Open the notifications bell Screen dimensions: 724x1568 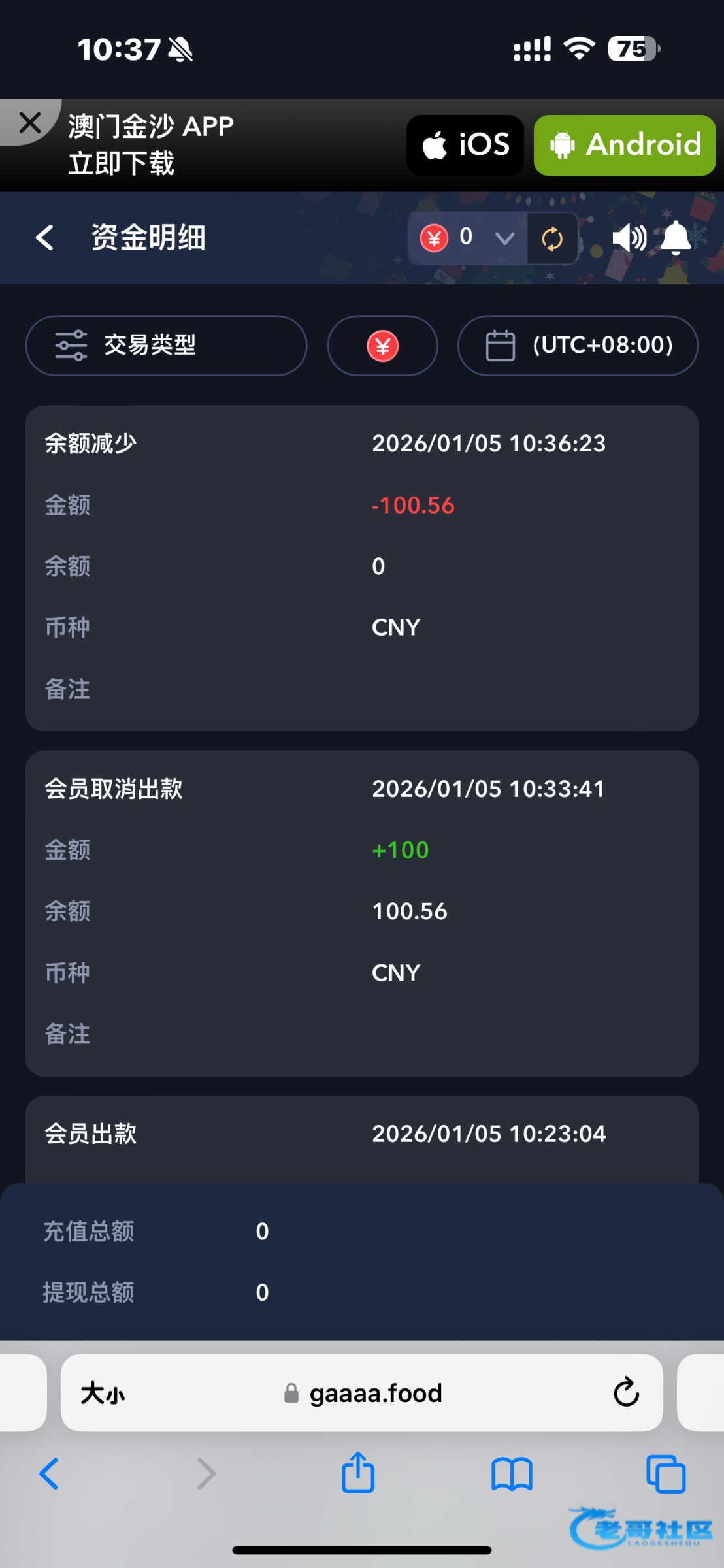[676, 238]
